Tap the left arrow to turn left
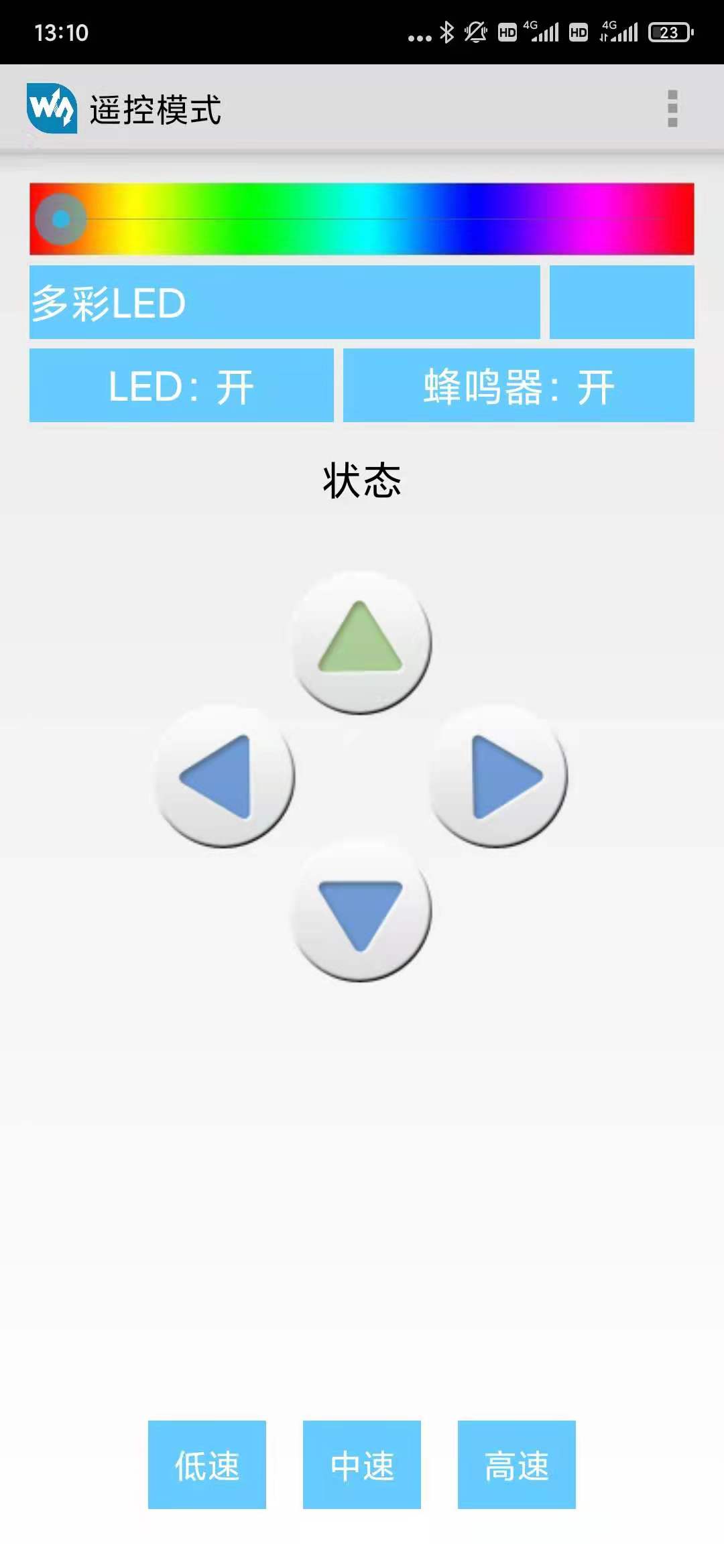Viewport: 724px width, 1568px height. 224,776
